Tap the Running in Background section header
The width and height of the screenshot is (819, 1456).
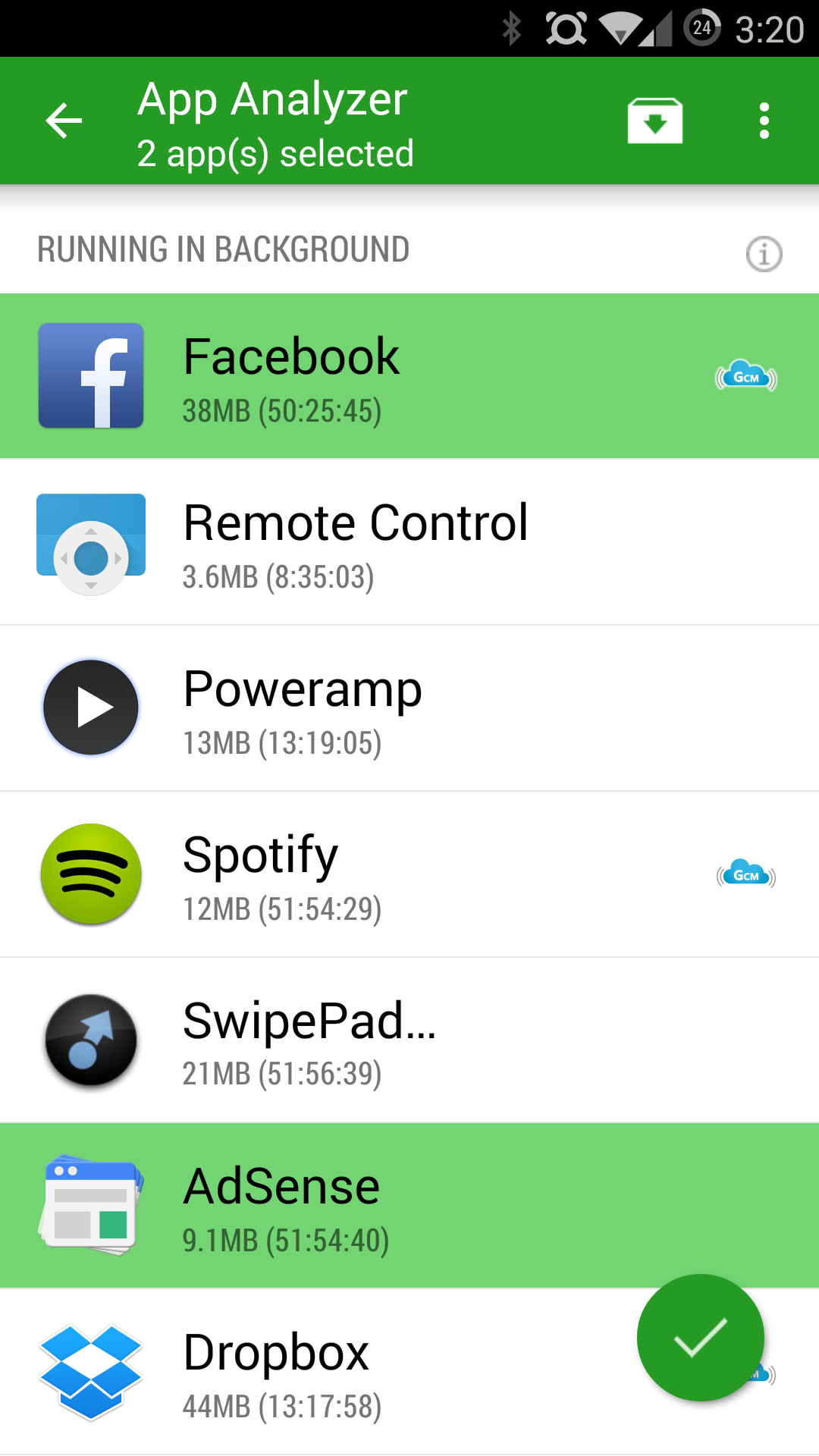click(223, 249)
